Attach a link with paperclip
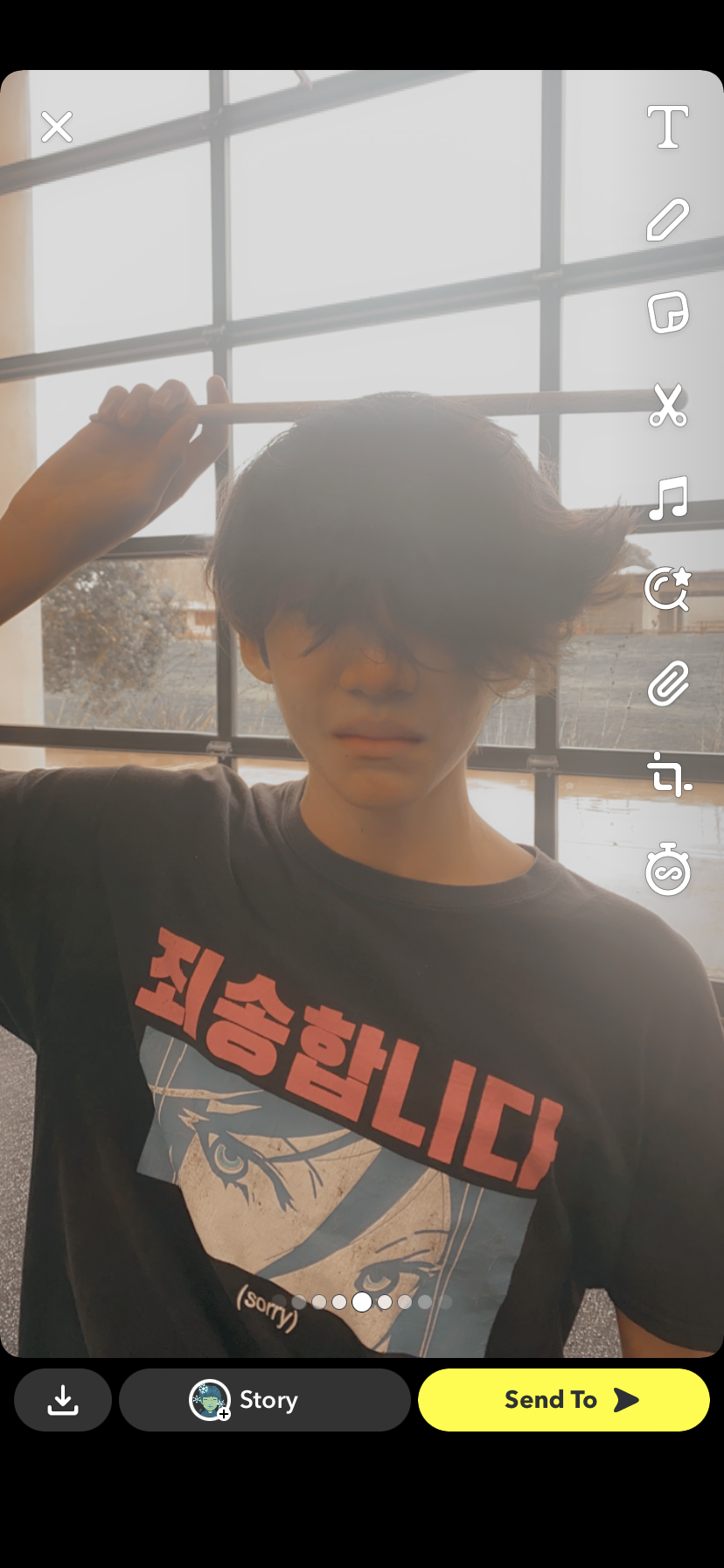 668,683
